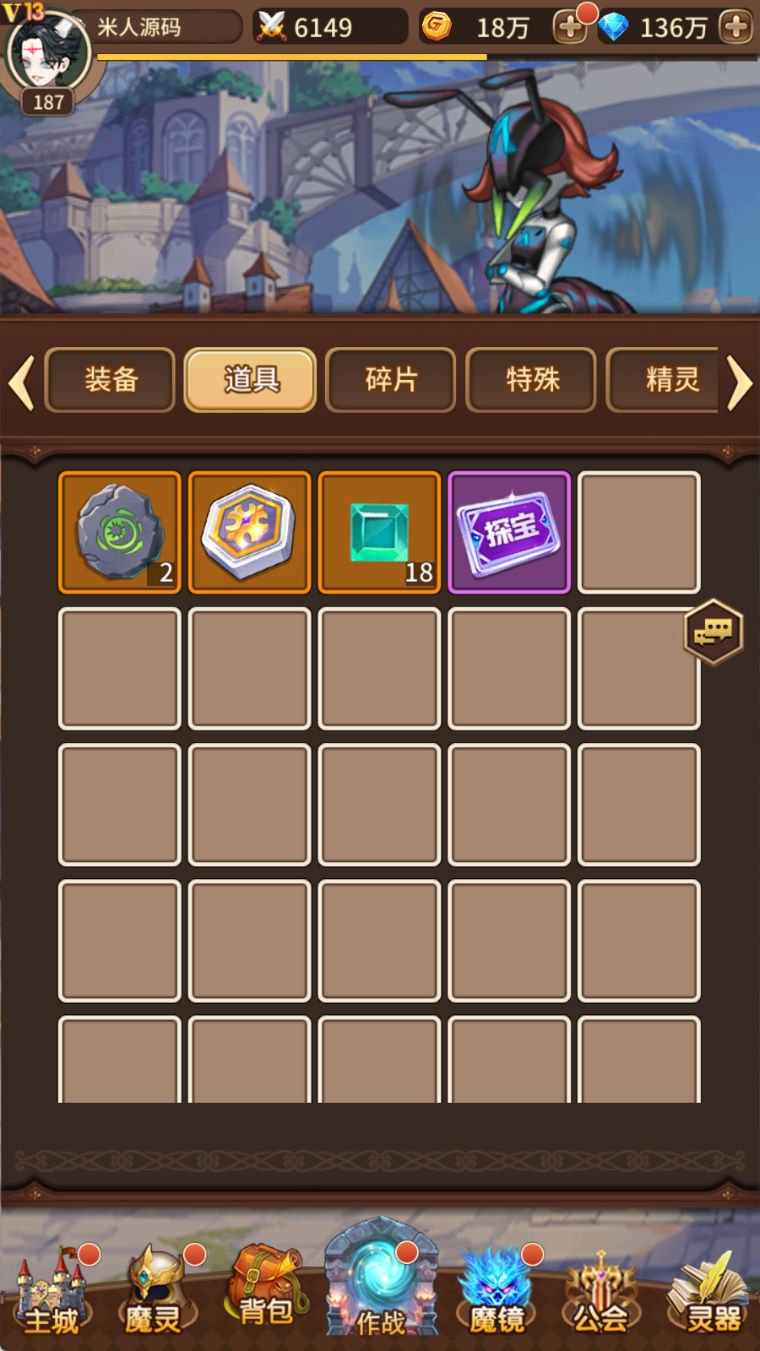The image size is (760, 1351).
Task: Open the 特殊 tab
Action: click(x=532, y=380)
